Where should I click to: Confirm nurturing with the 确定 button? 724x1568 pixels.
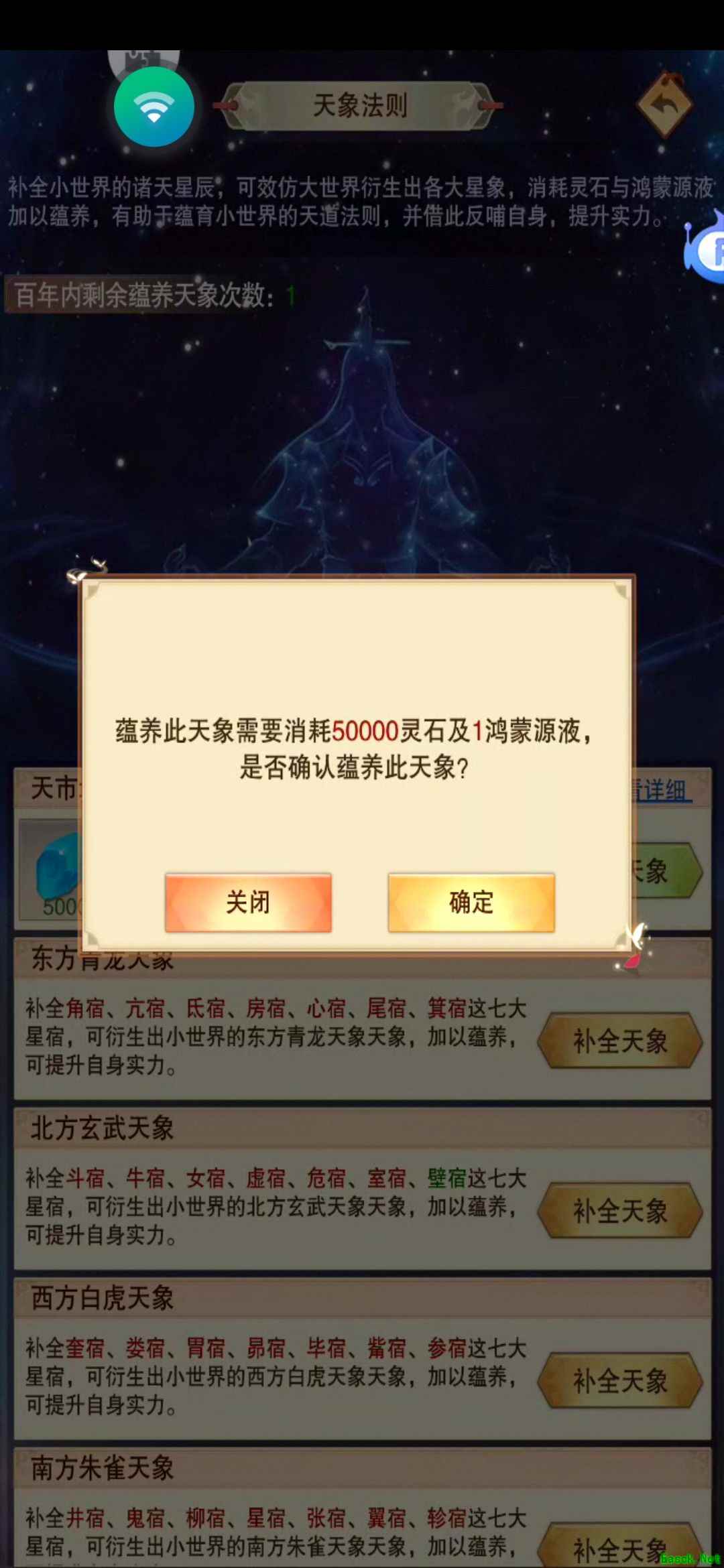tap(471, 902)
